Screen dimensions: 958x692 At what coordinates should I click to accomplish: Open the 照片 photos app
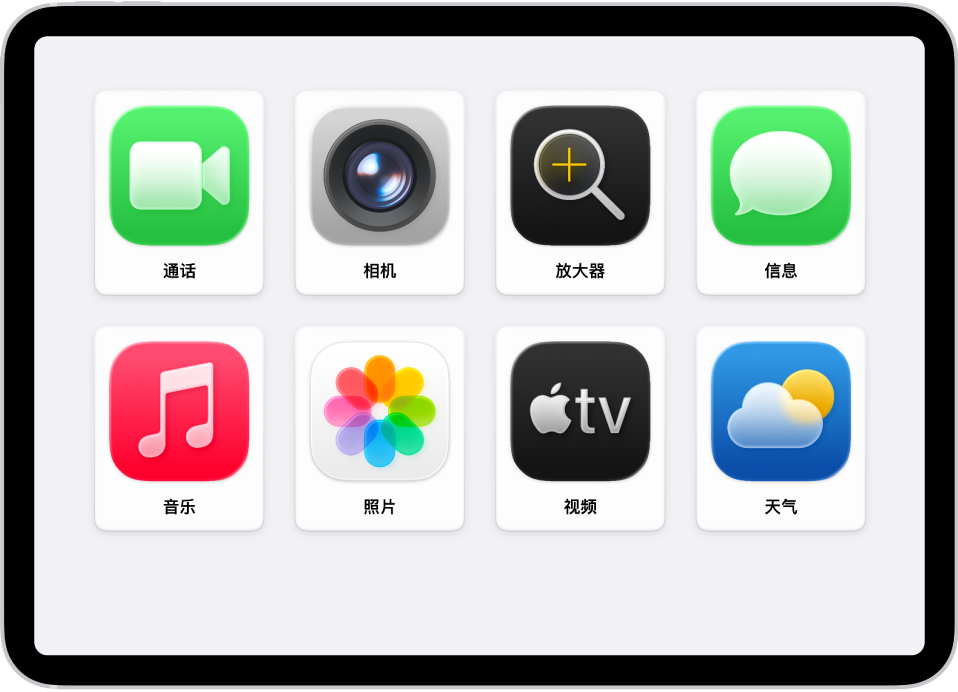tap(379, 412)
